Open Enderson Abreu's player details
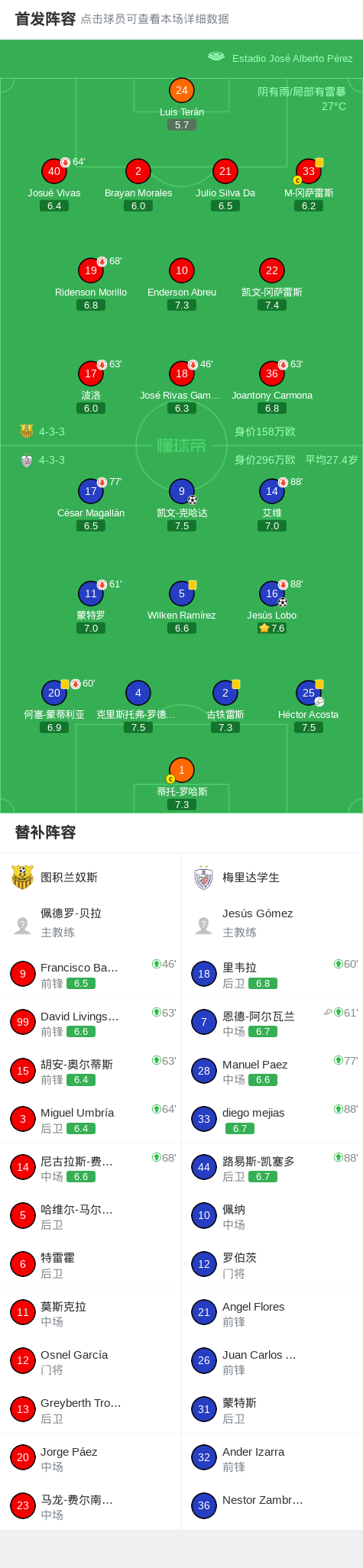The image size is (363, 1568). [182, 283]
